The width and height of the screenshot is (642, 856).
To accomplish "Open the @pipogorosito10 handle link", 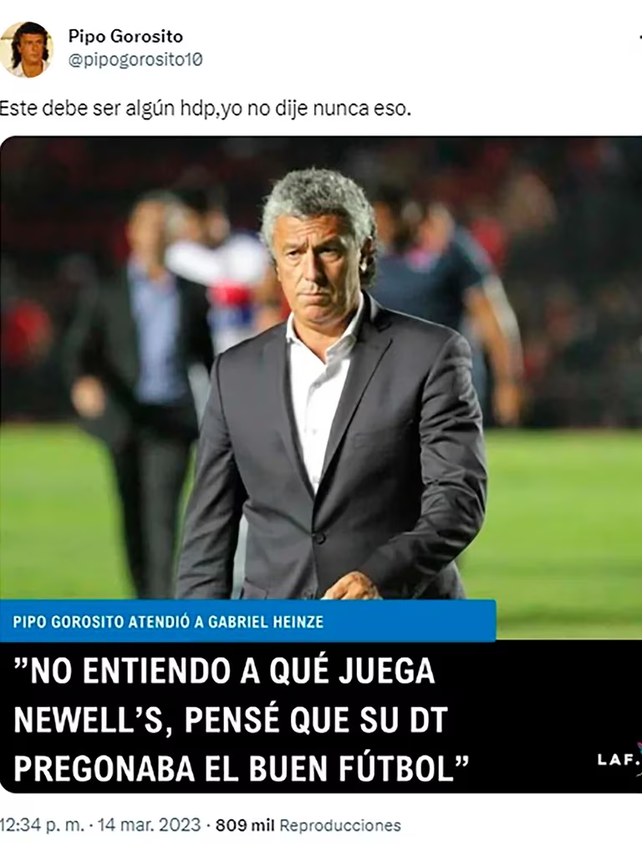I will tap(134, 59).
